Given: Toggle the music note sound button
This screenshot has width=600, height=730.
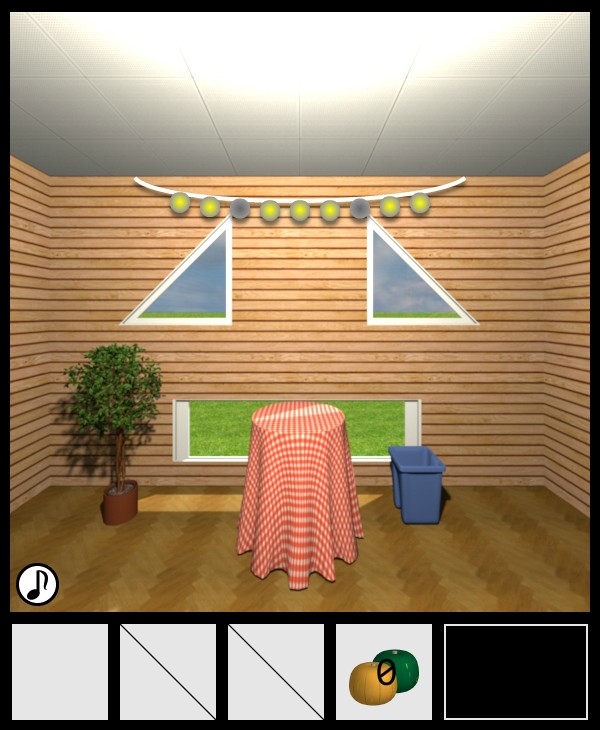Looking at the screenshot, I should (x=37, y=584).
